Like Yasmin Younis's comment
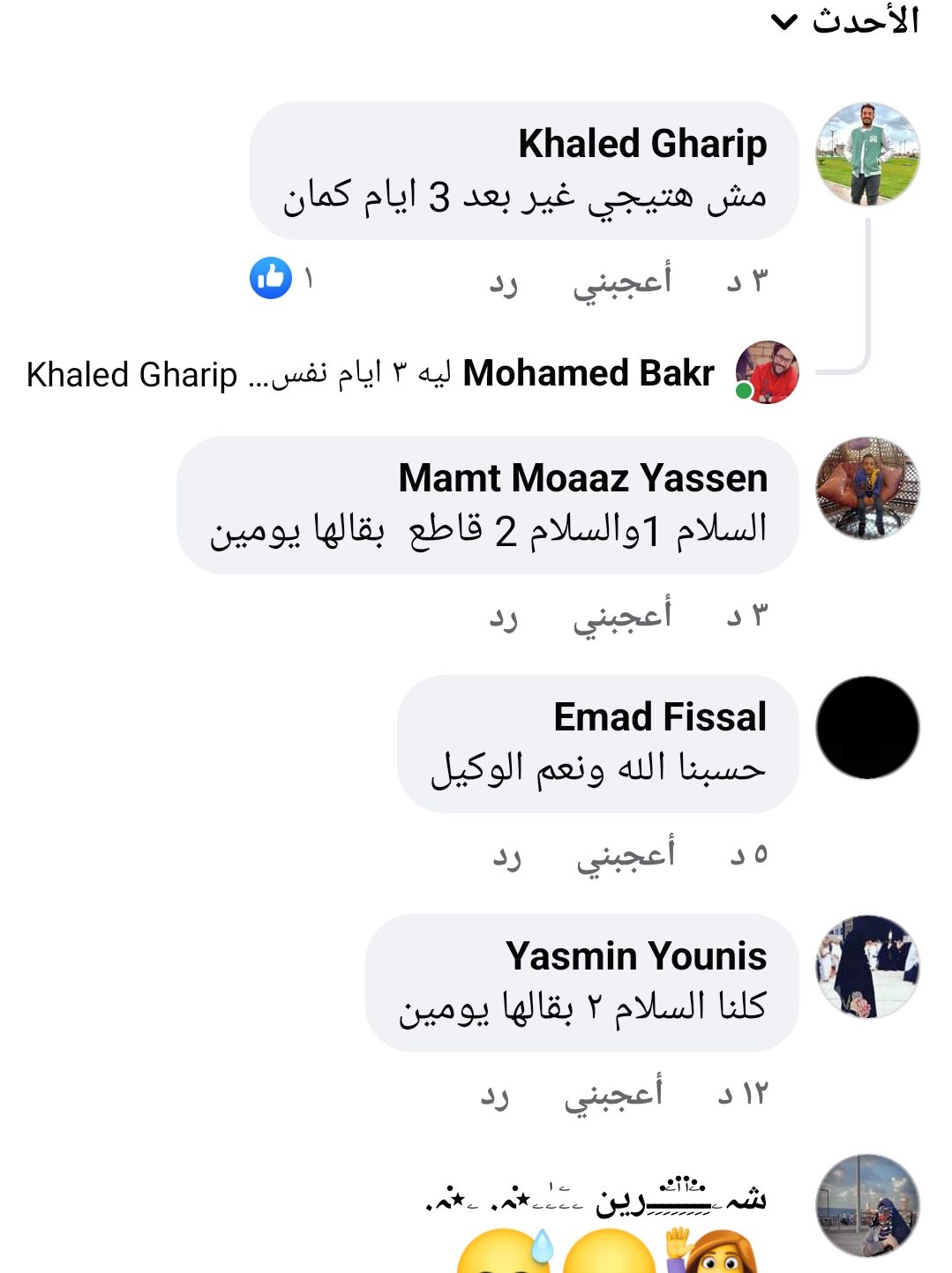This screenshot has width=952, height=1273. pyautogui.click(x=614, y=1094)
